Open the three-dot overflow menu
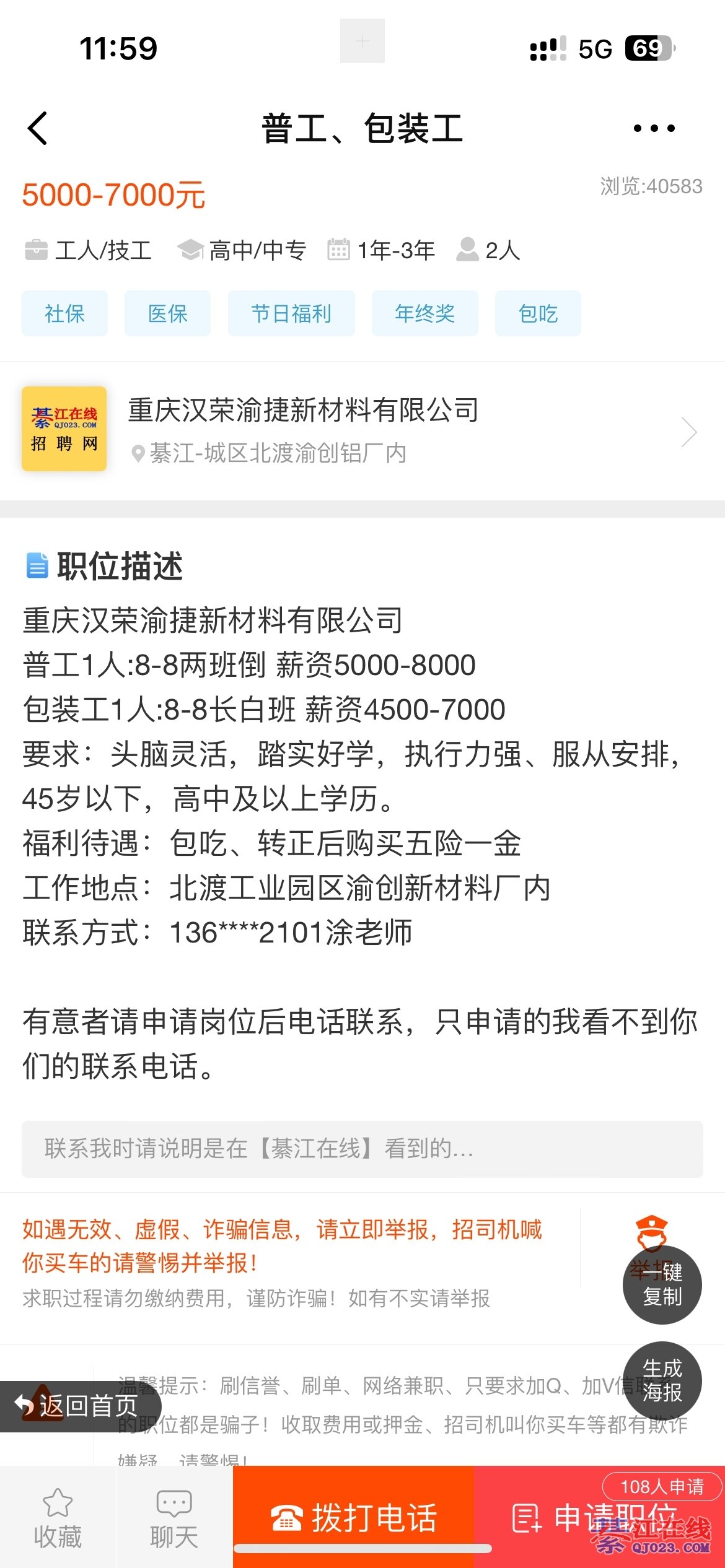 point(654,129)
